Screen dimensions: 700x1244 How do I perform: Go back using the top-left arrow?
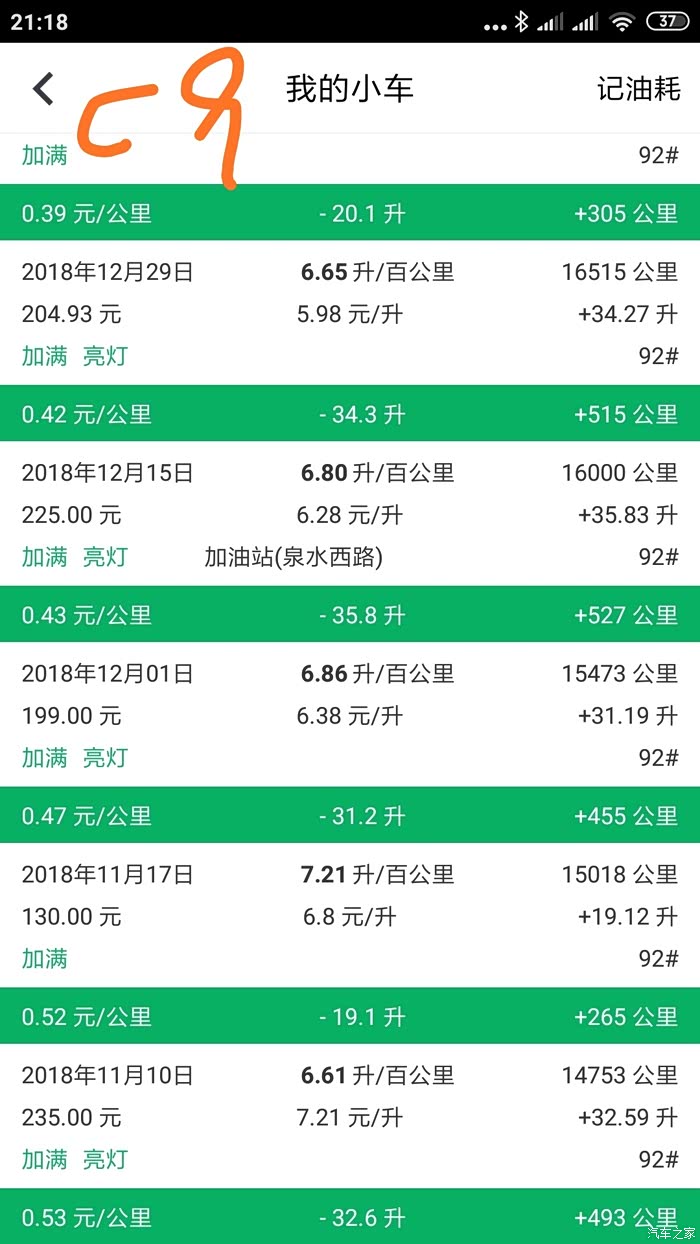click(x=43, y=89)
